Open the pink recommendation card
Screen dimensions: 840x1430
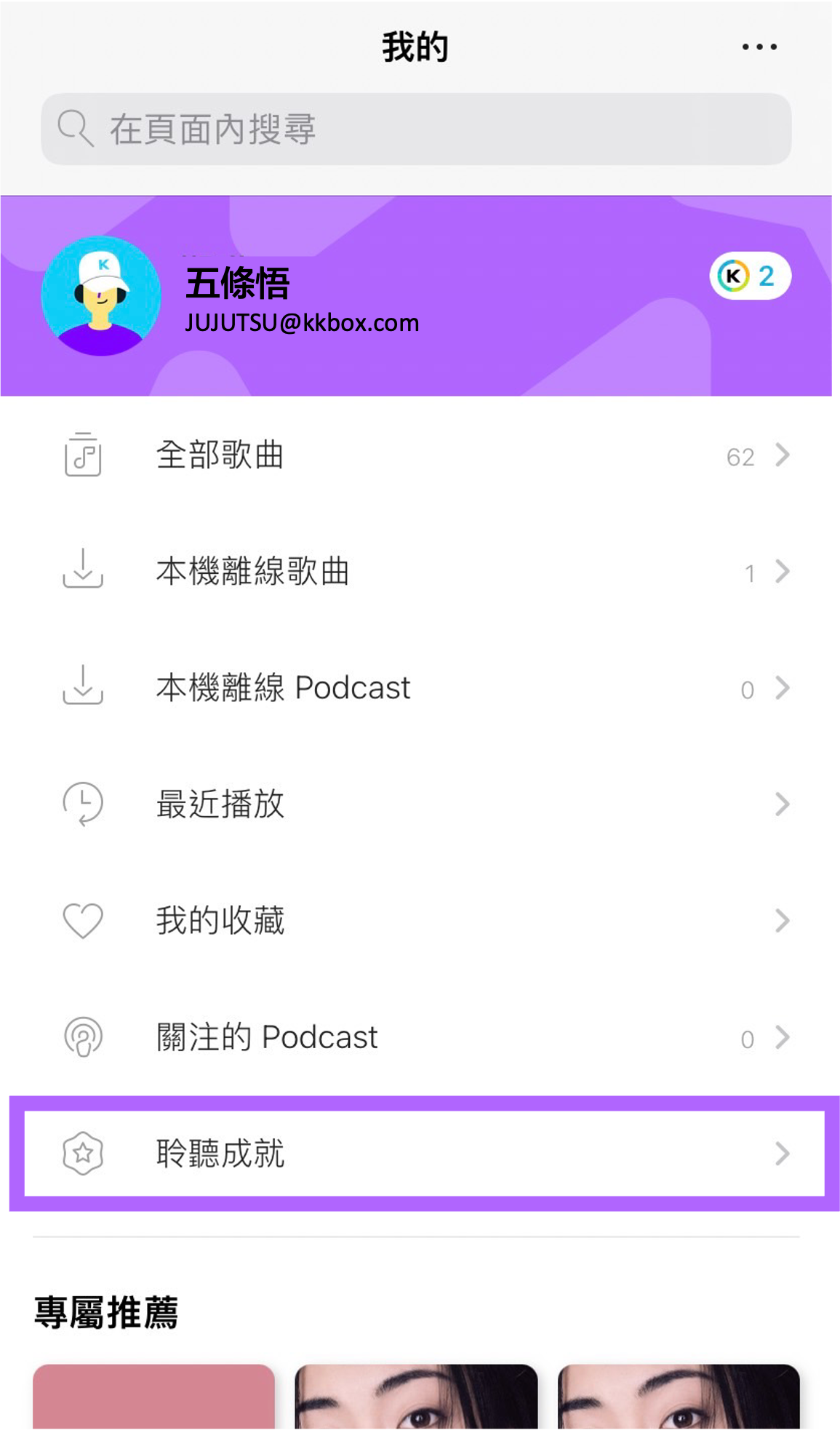(153, 1397)
